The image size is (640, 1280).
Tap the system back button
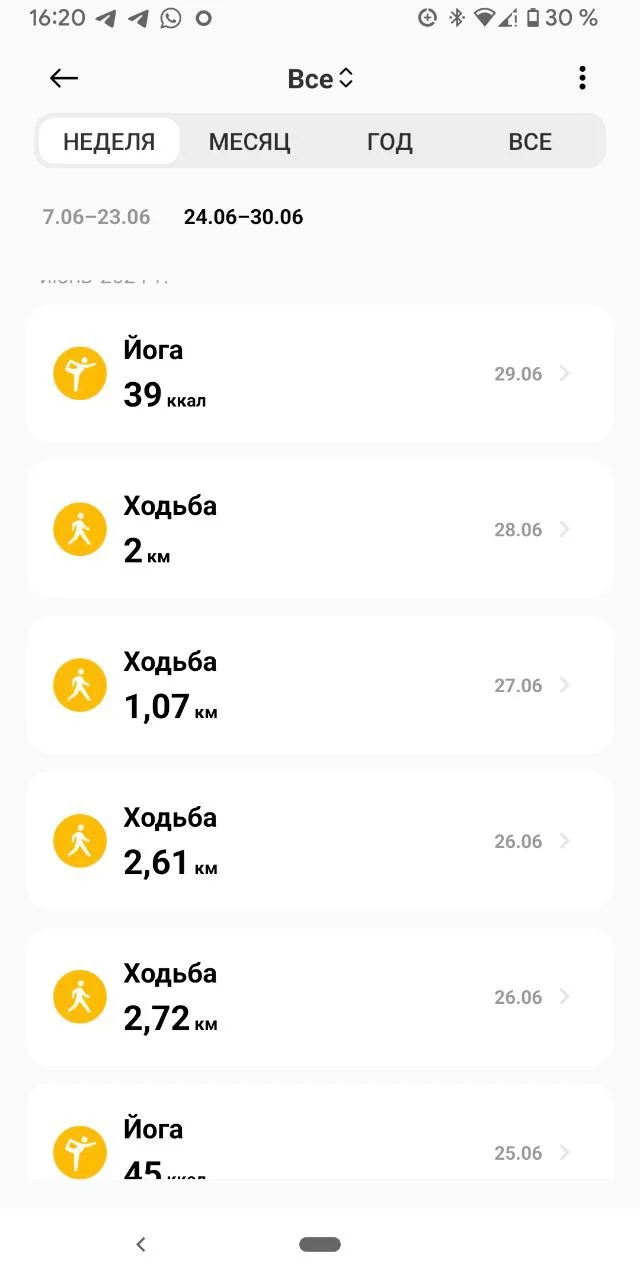pyautogui.click(x=141, y=1244)
